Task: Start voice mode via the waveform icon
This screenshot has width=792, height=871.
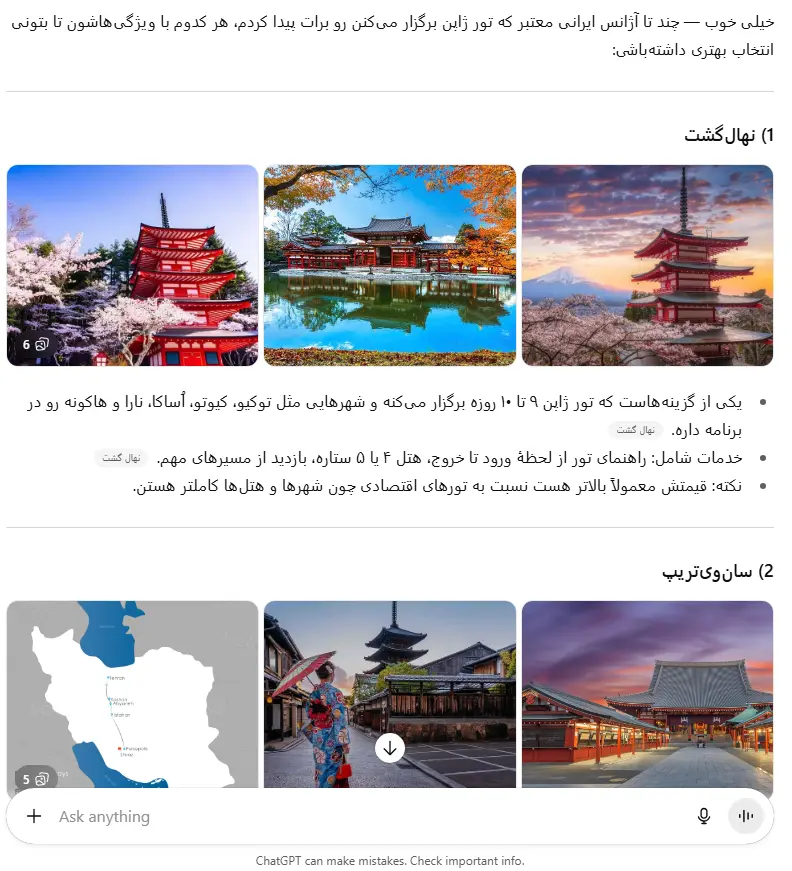Action: click(x=745, y=816)
